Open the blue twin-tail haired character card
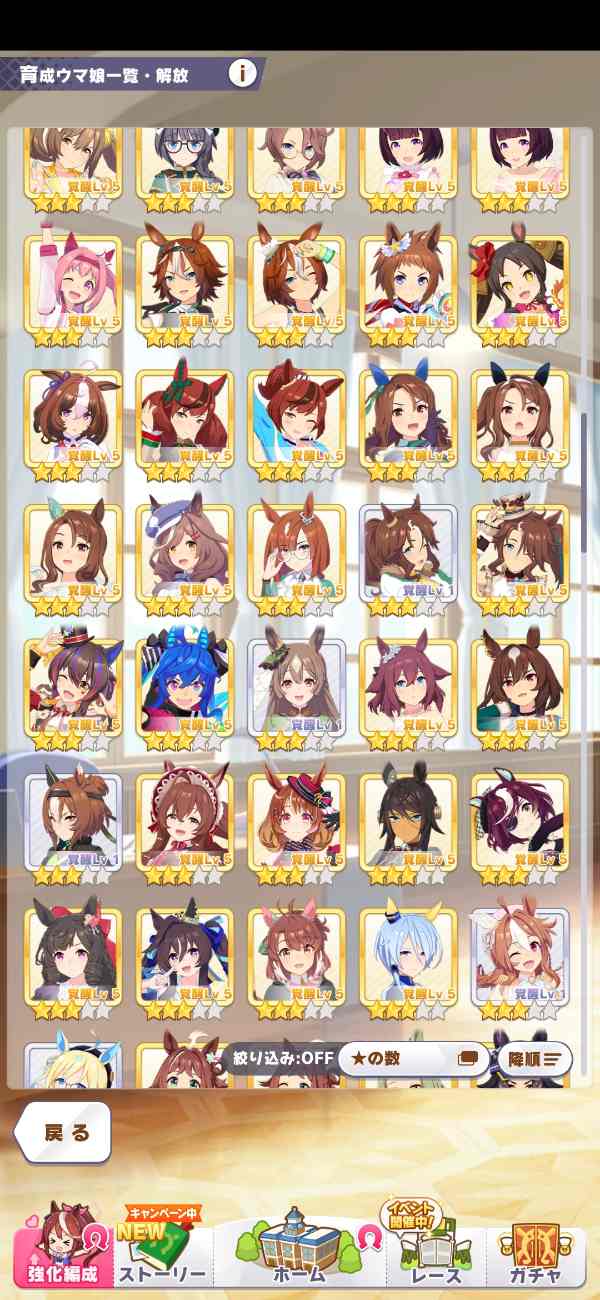The height and width of the screenshot is (1300, 600). click(185, 688)
